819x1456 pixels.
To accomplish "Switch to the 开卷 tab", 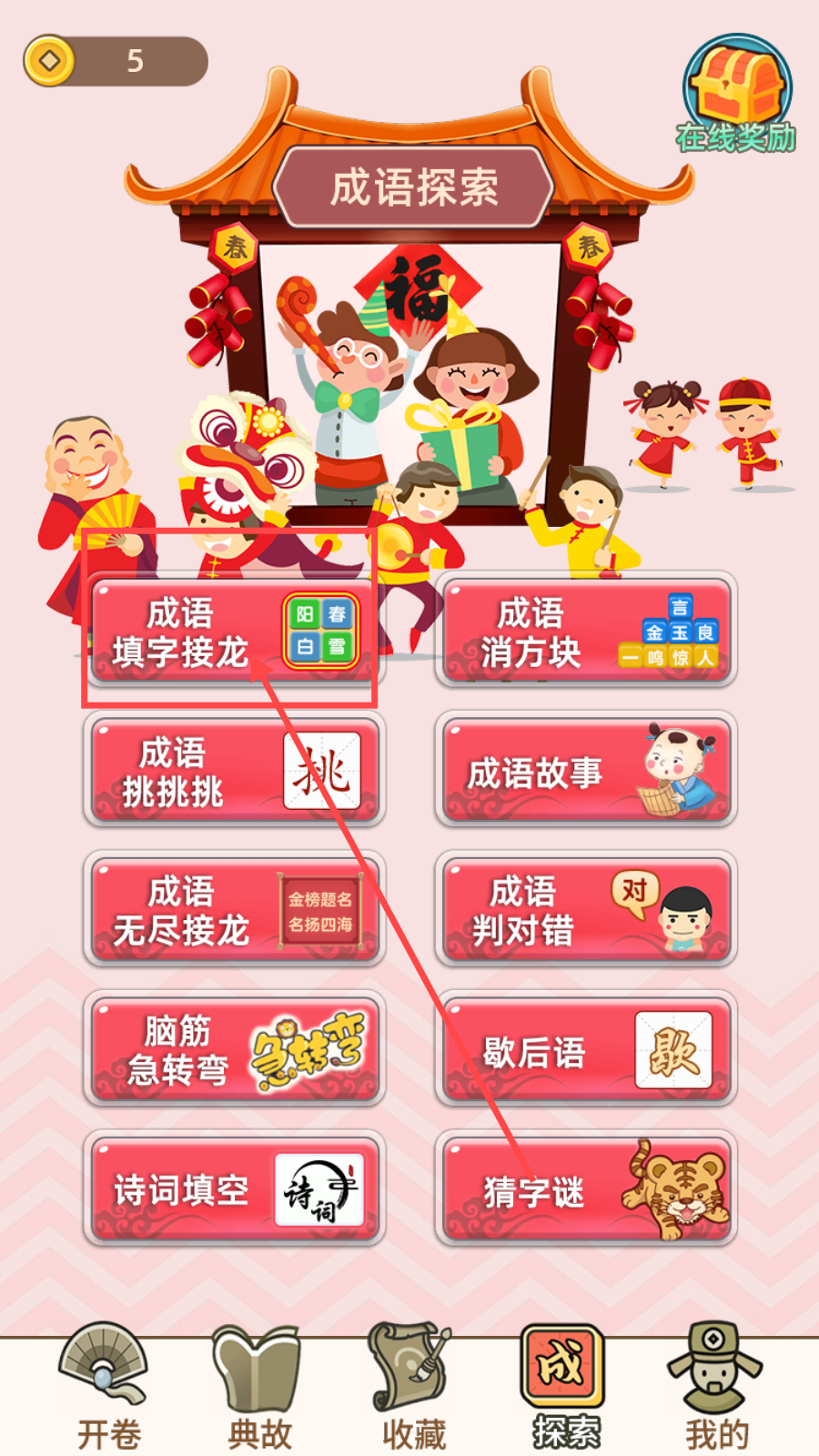I will (x=107, y=1388).
